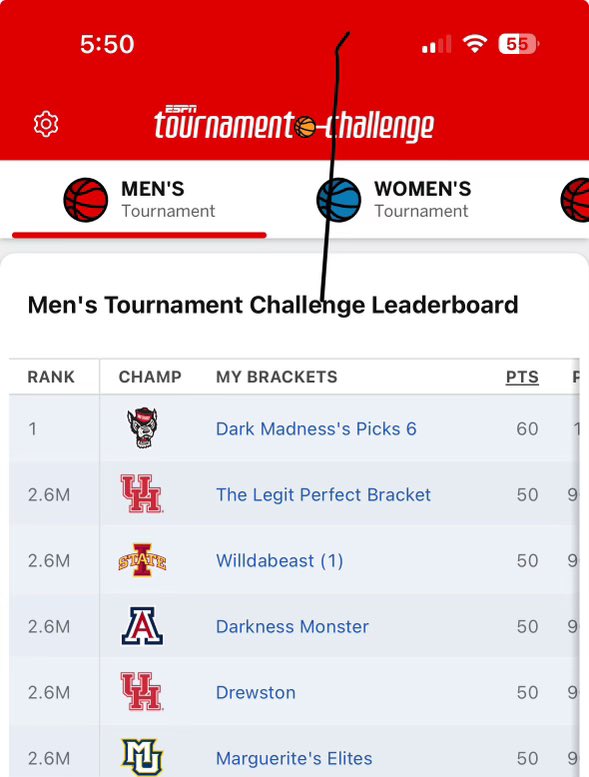
Task: Open Marguerite's Elites bracket
Action: point(294,758)
